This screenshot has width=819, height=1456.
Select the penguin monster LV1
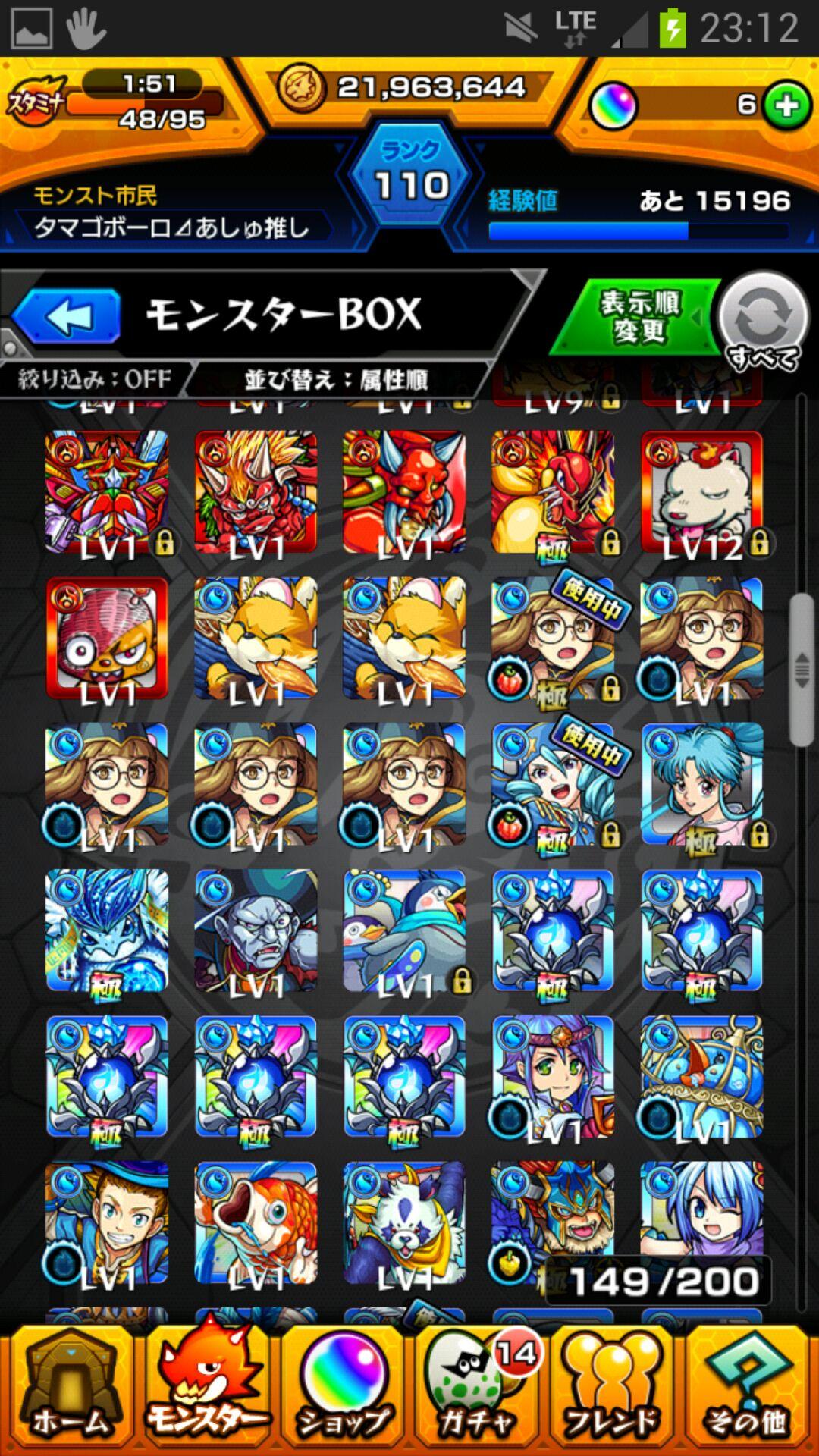(404, 931)
